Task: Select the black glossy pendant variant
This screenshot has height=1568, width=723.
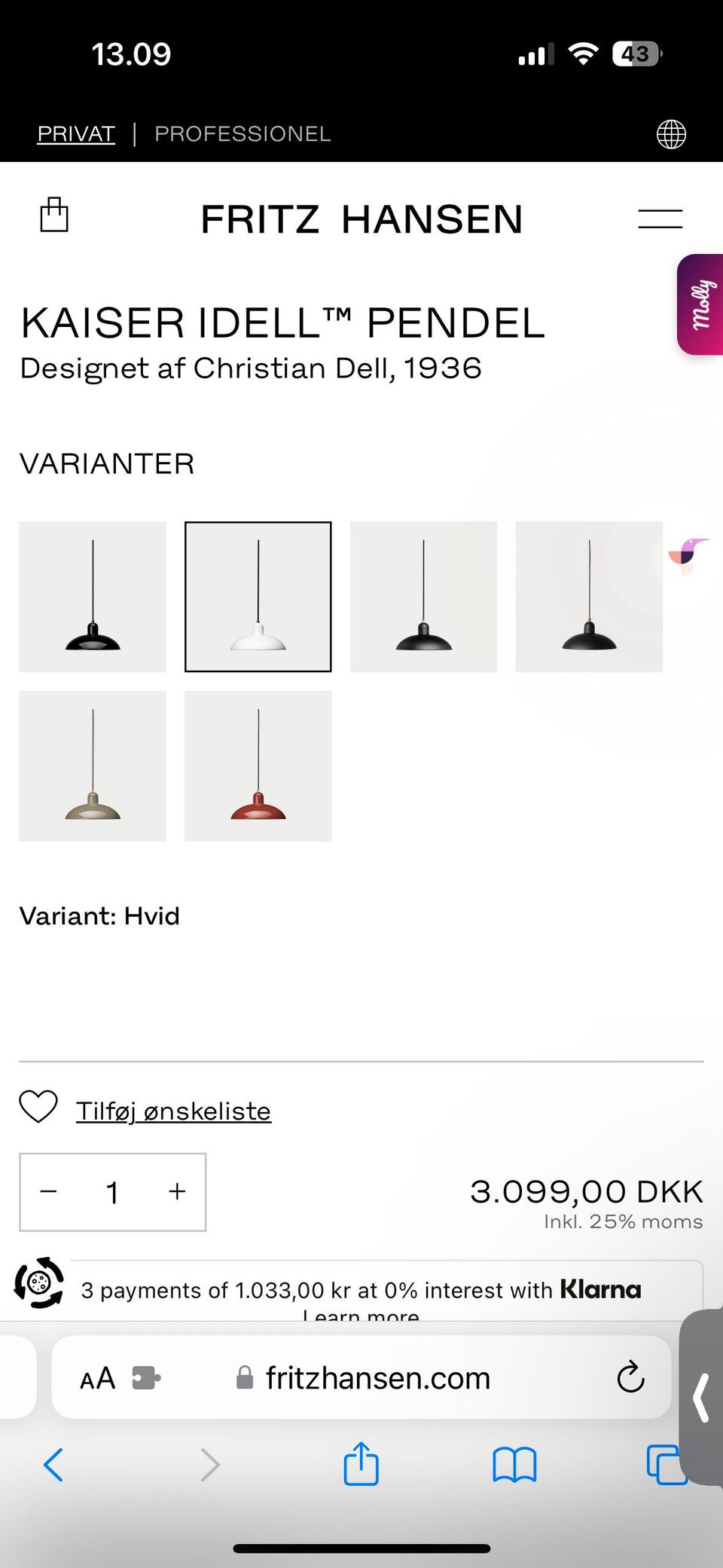Action: pos(93,595)
